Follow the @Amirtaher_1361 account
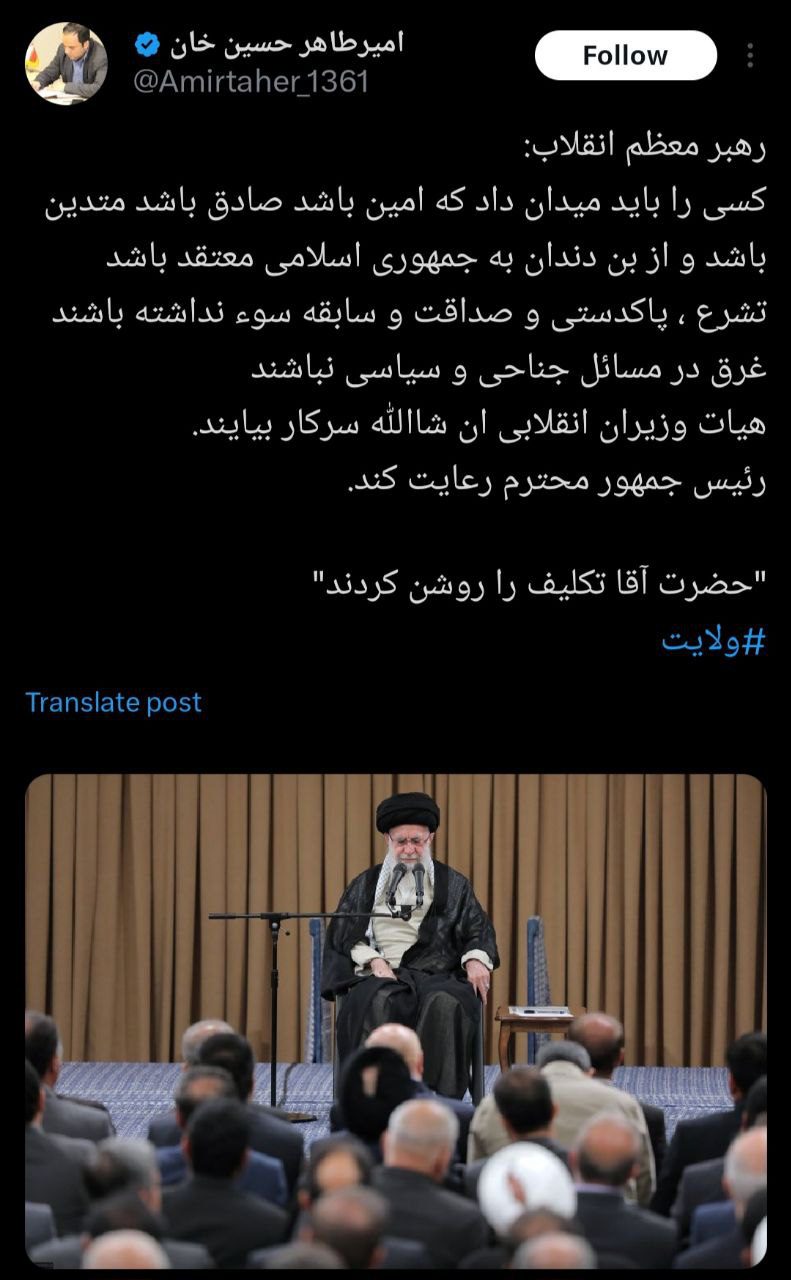This screenshot has height=1280, width=791. [x=625, y=55]
